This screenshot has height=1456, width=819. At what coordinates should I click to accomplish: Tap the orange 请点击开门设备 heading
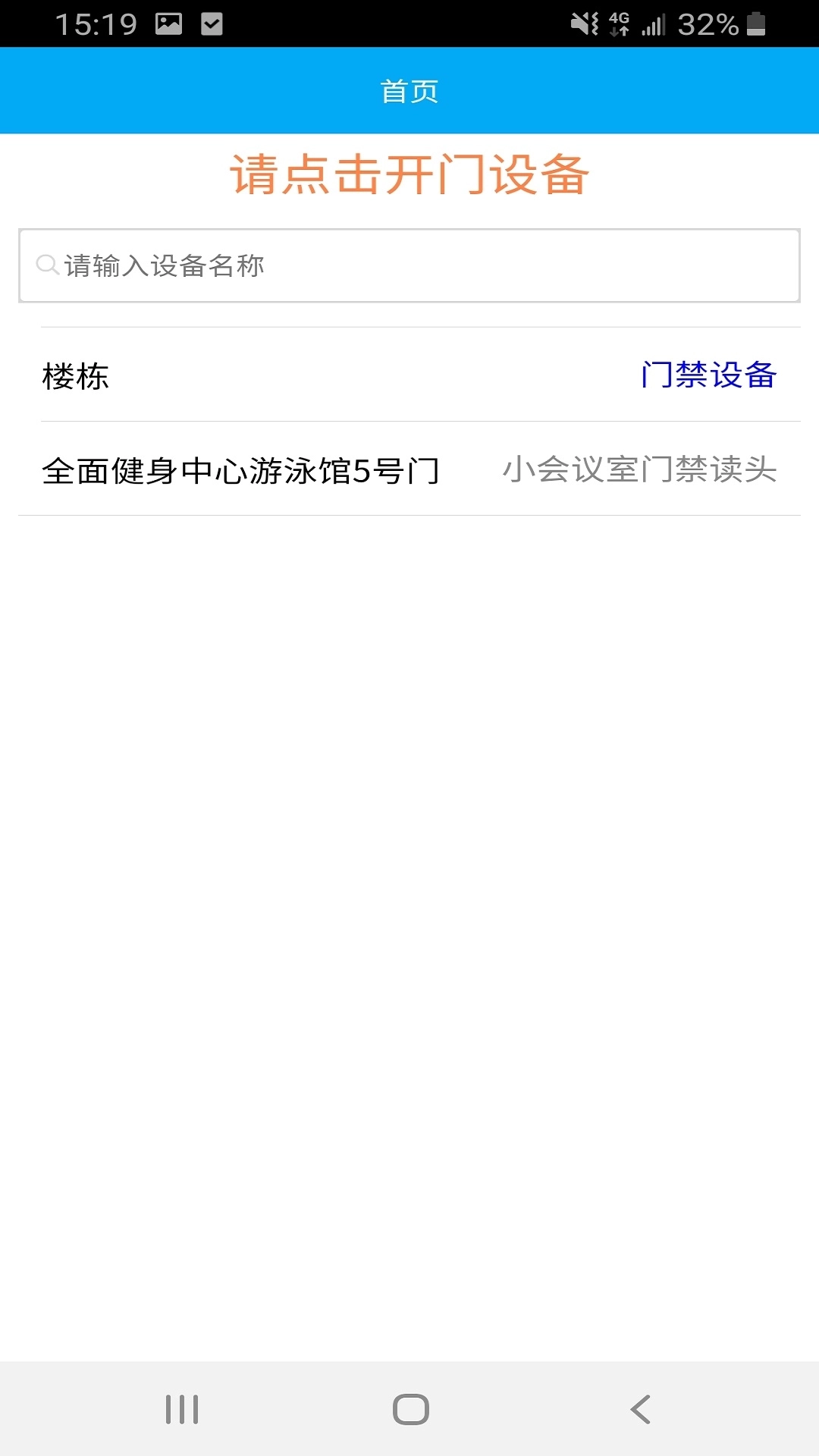[409, 173]
